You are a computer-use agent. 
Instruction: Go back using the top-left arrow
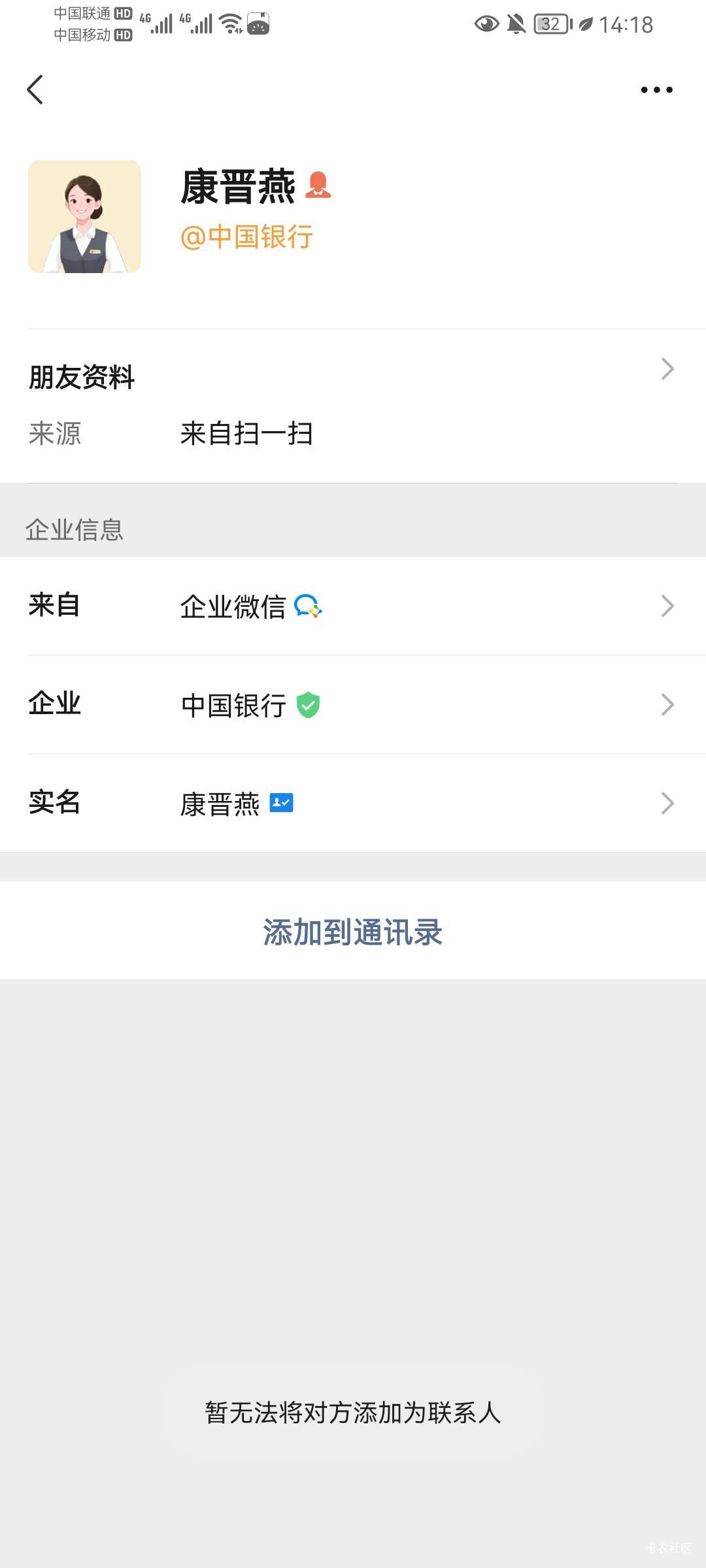(x=35, y=90)
